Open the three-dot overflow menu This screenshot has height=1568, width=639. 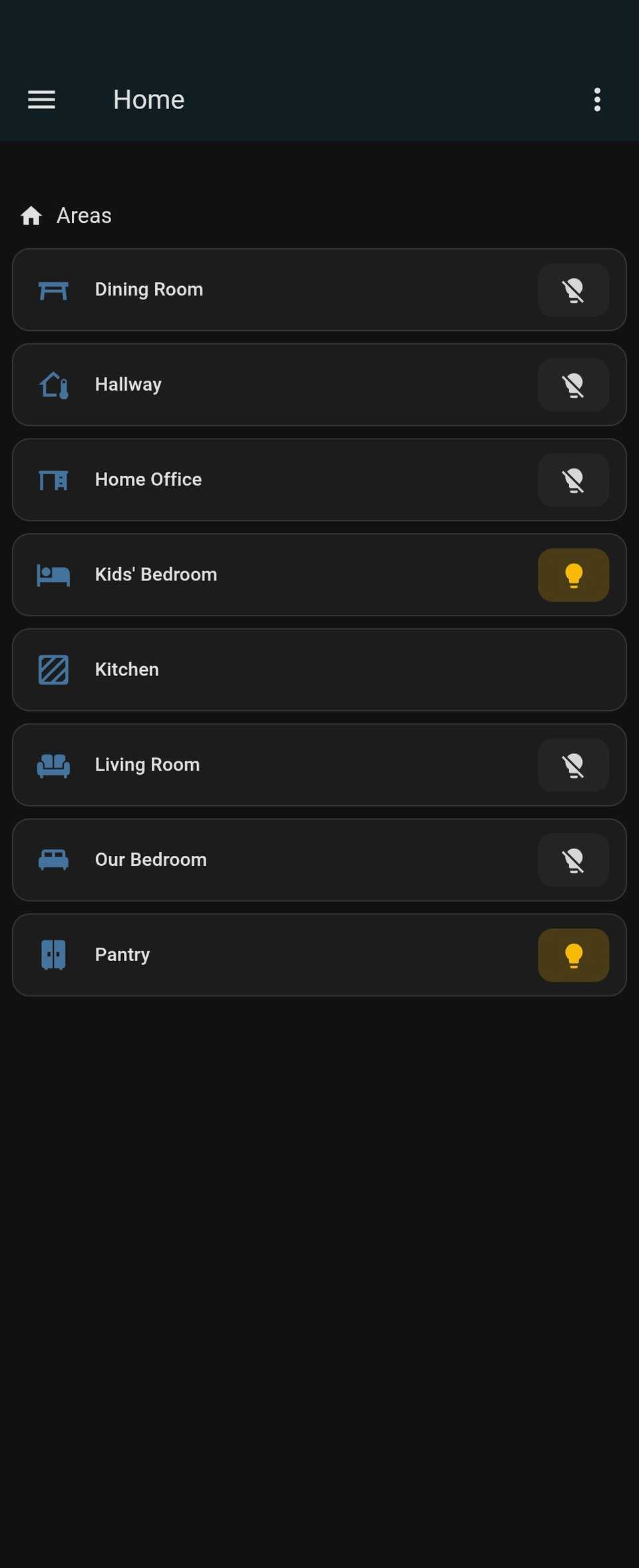tap(597, 99)
